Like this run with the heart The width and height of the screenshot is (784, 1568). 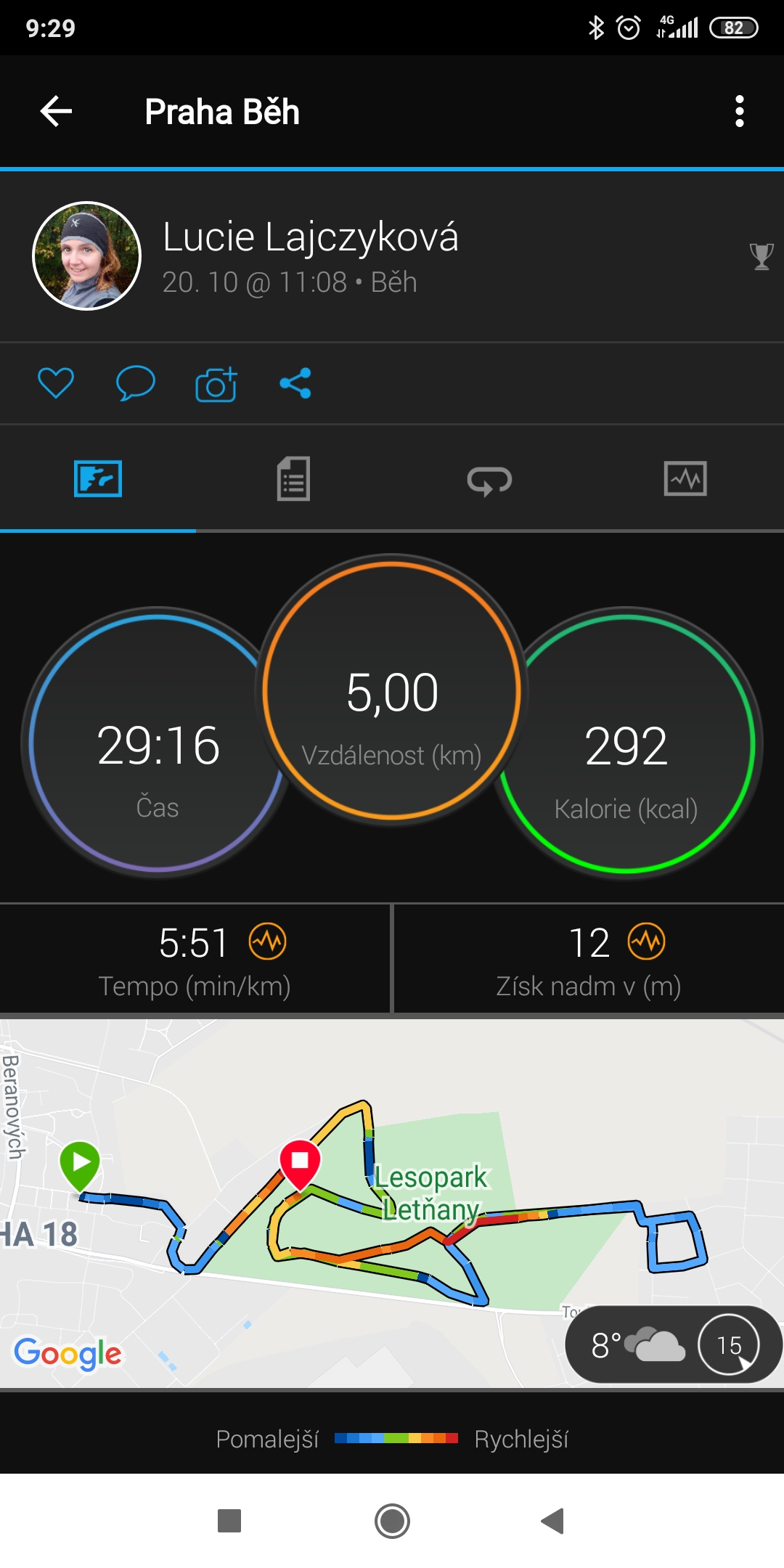[x=56, y=383]
